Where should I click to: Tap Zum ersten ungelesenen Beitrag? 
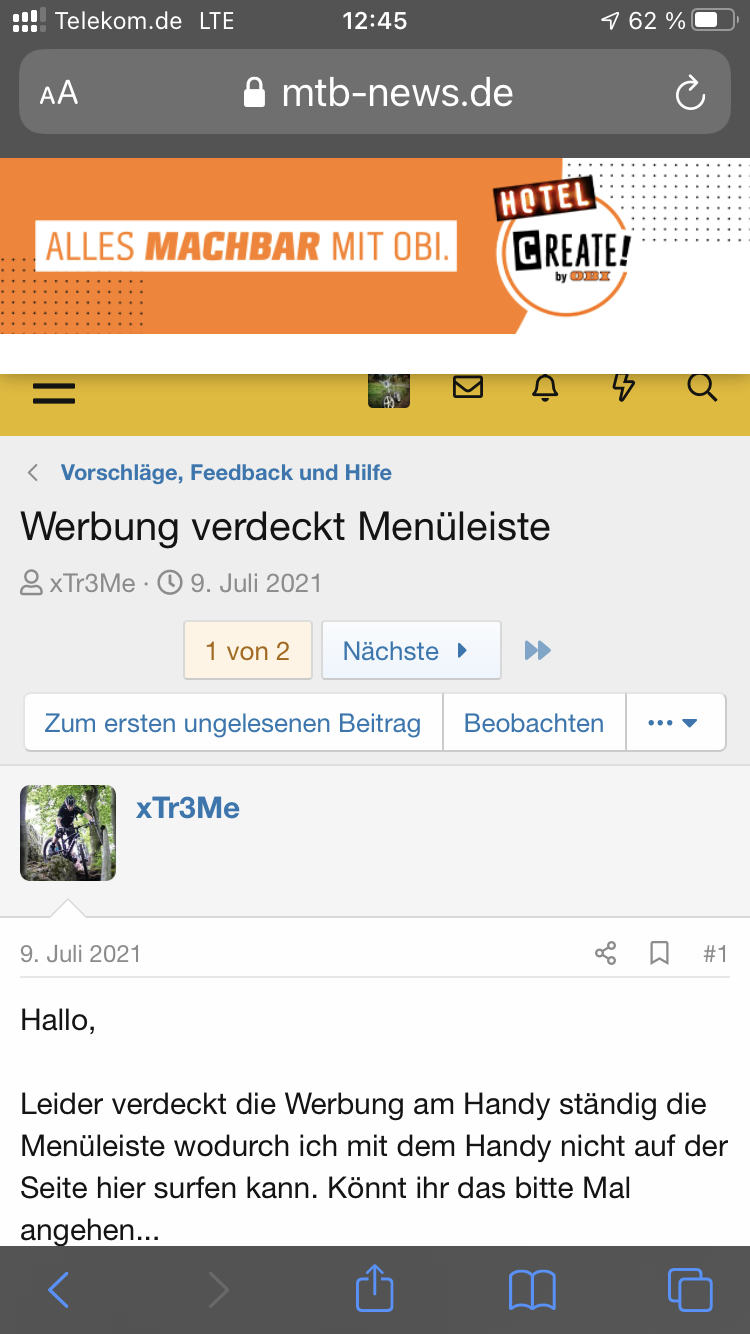point(233,723)
